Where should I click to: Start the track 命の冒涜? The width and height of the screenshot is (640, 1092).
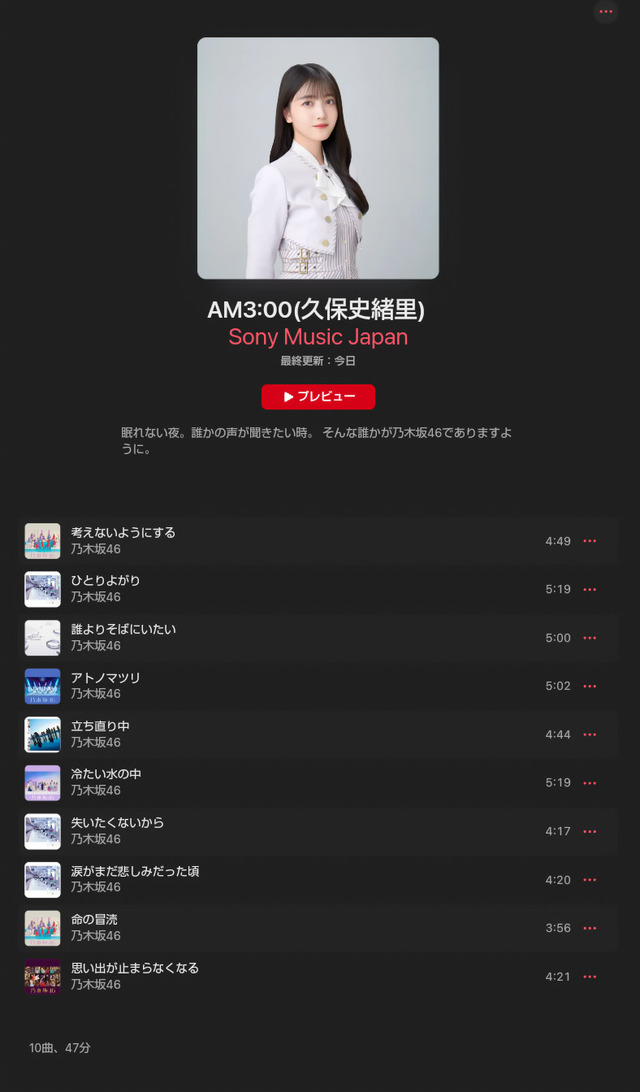click(318, 928)
